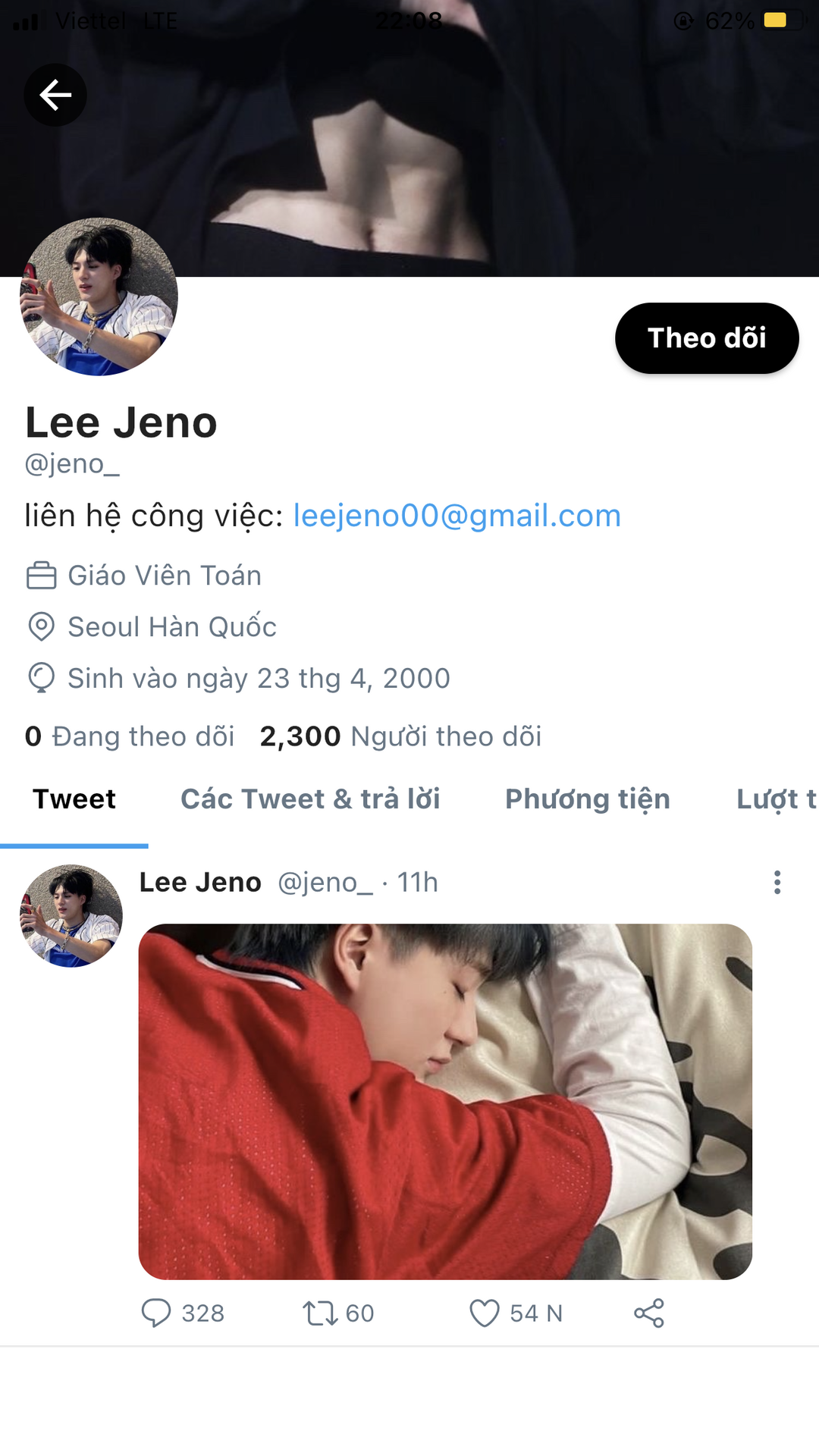Switch to the Phương tiện tab

coord(588,799)
